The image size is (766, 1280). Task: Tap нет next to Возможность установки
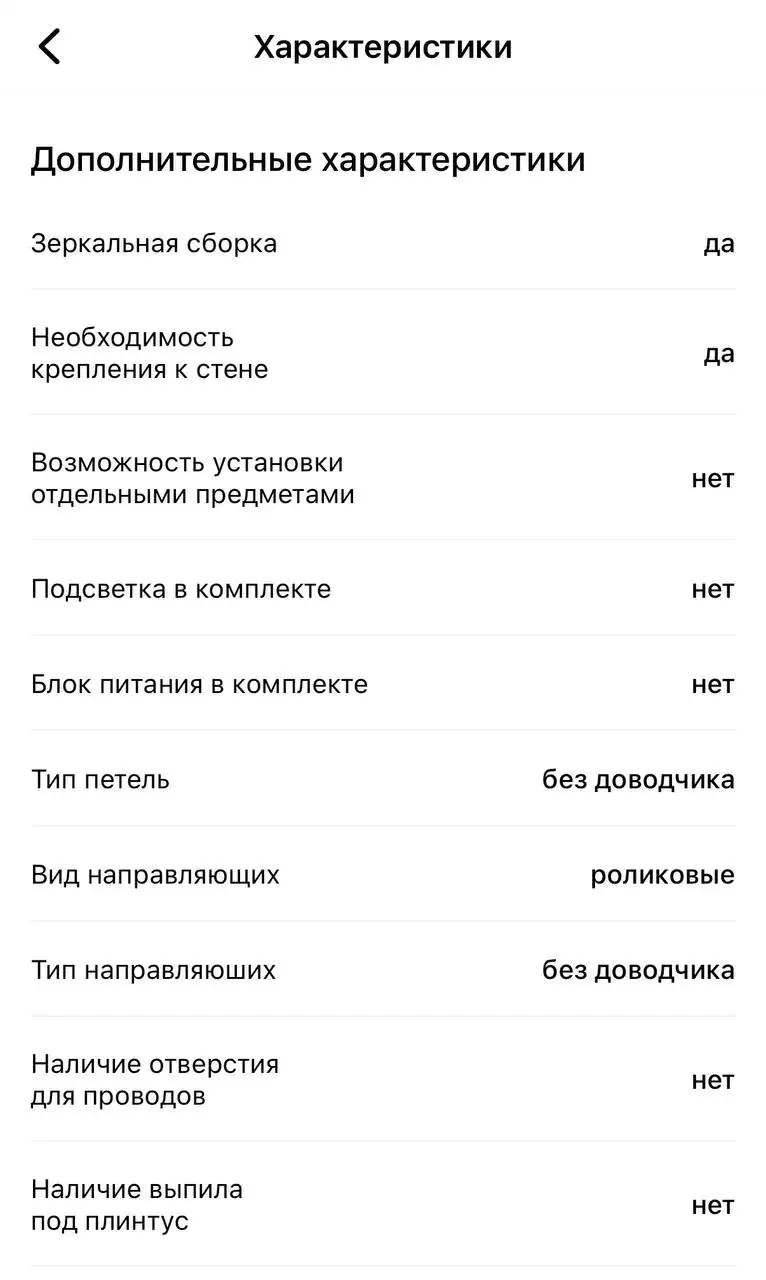pos(712,478)
